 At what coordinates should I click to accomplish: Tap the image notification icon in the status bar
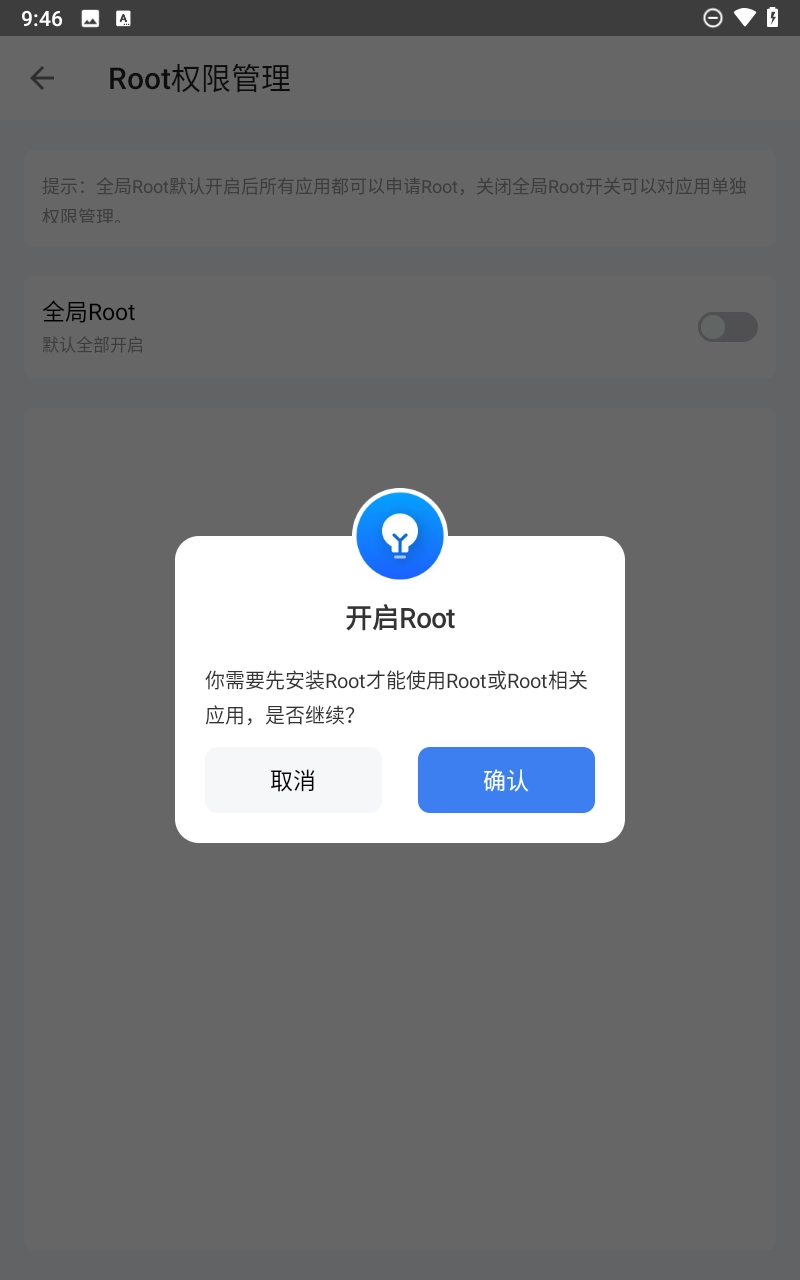pos(90,17)
